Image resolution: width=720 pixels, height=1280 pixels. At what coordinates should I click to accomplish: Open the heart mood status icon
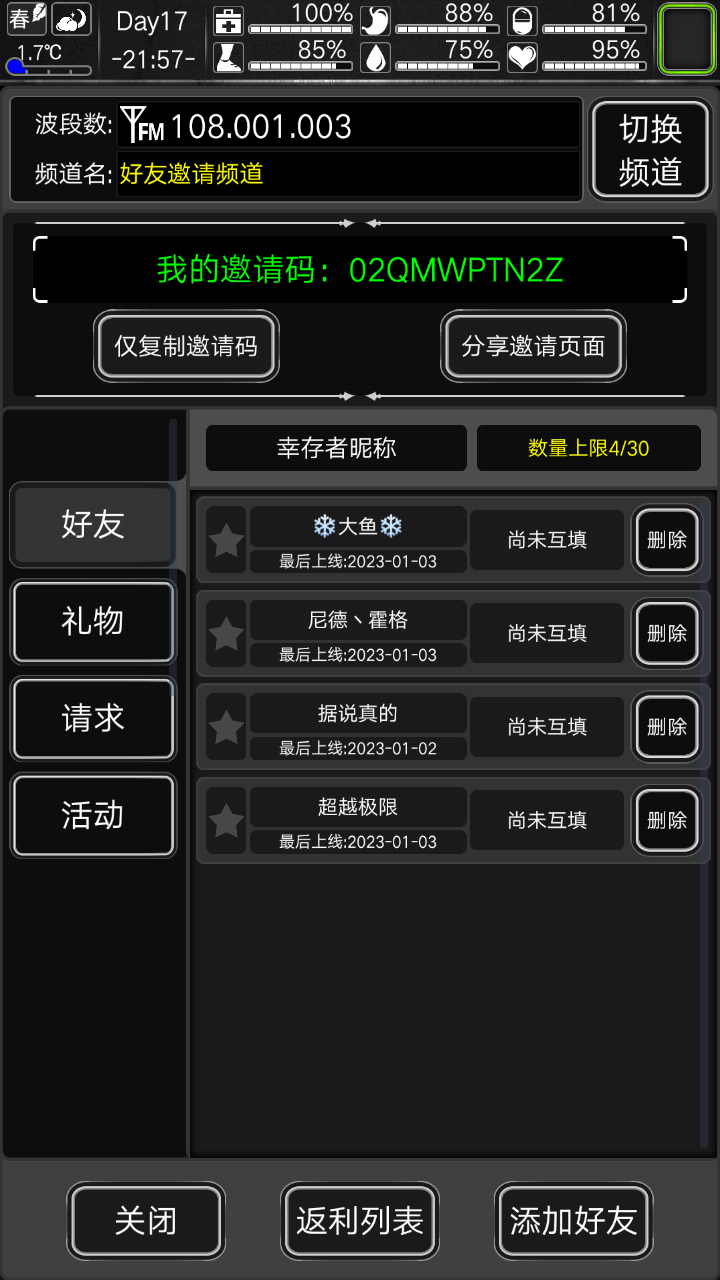pyautogui.click(x=521, y=55)
